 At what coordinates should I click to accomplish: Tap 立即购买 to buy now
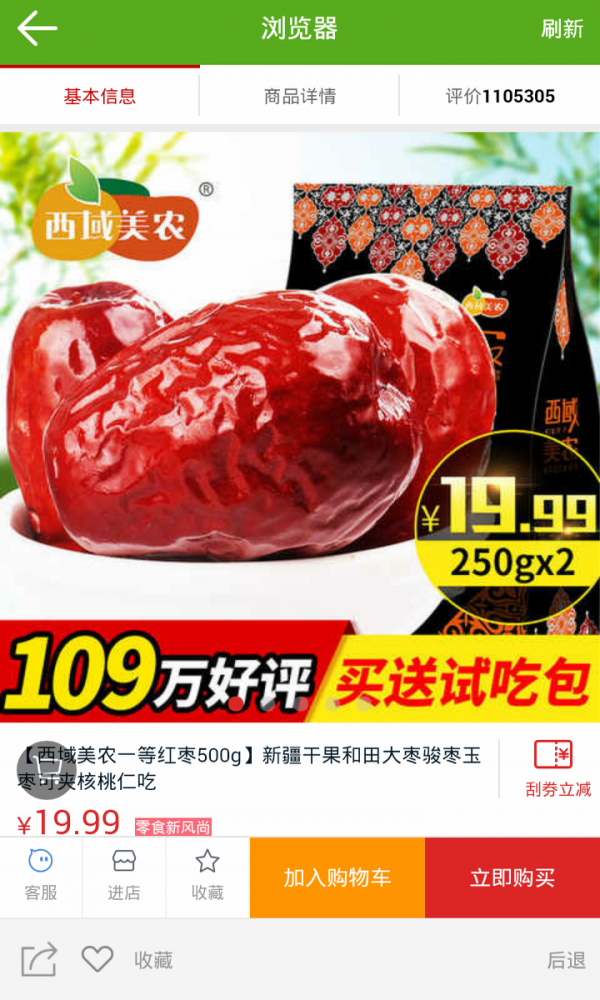pos(512,878)
